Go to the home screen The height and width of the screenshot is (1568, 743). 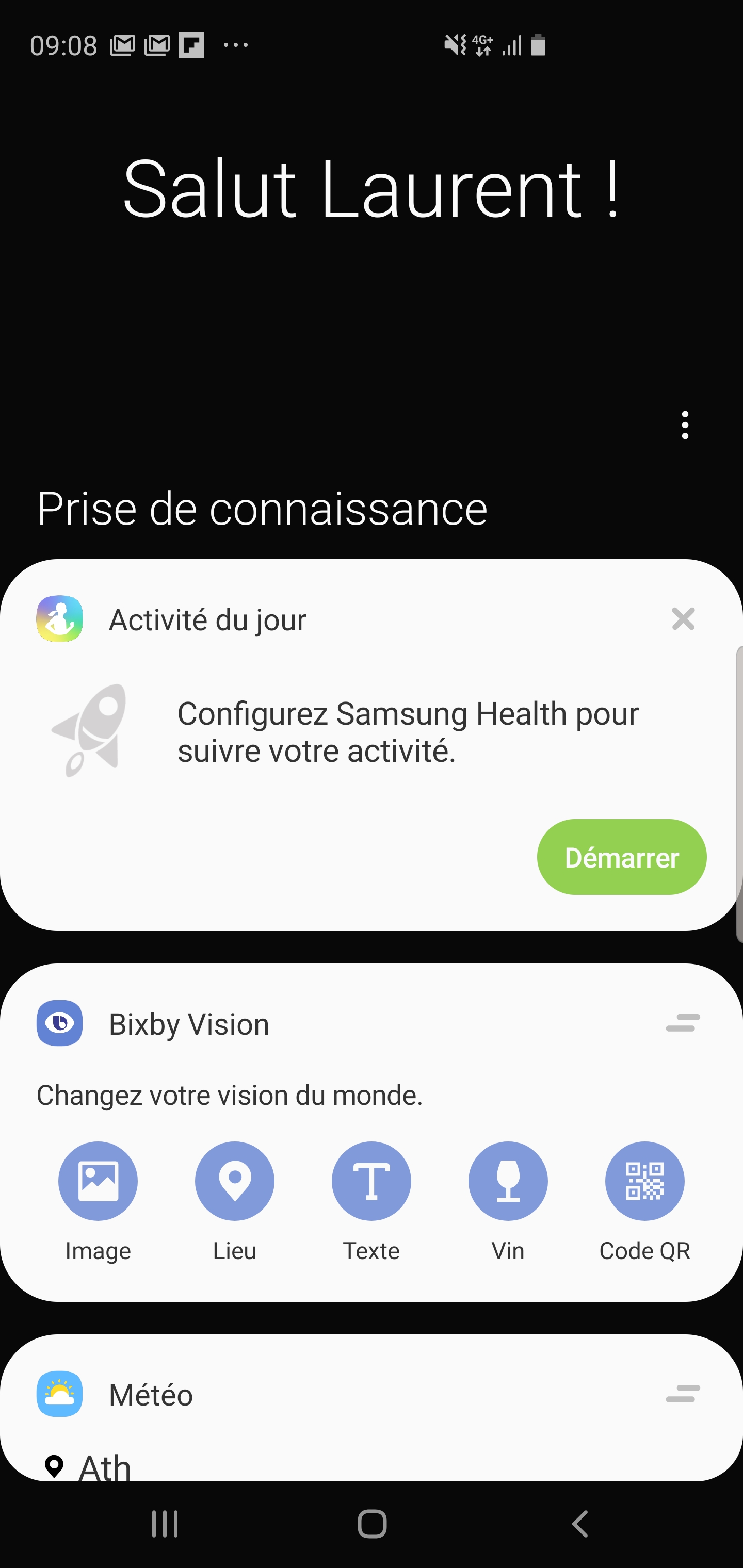click(x=372, y=1524)
